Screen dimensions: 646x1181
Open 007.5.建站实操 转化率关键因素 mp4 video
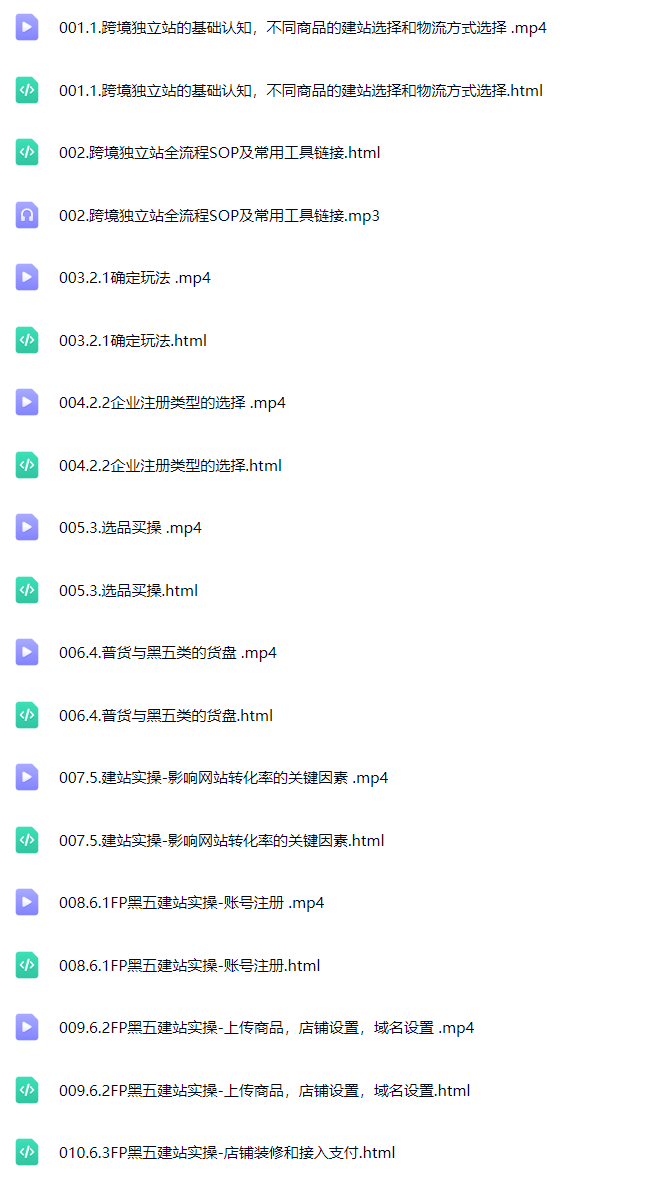(x=223, y=778)
